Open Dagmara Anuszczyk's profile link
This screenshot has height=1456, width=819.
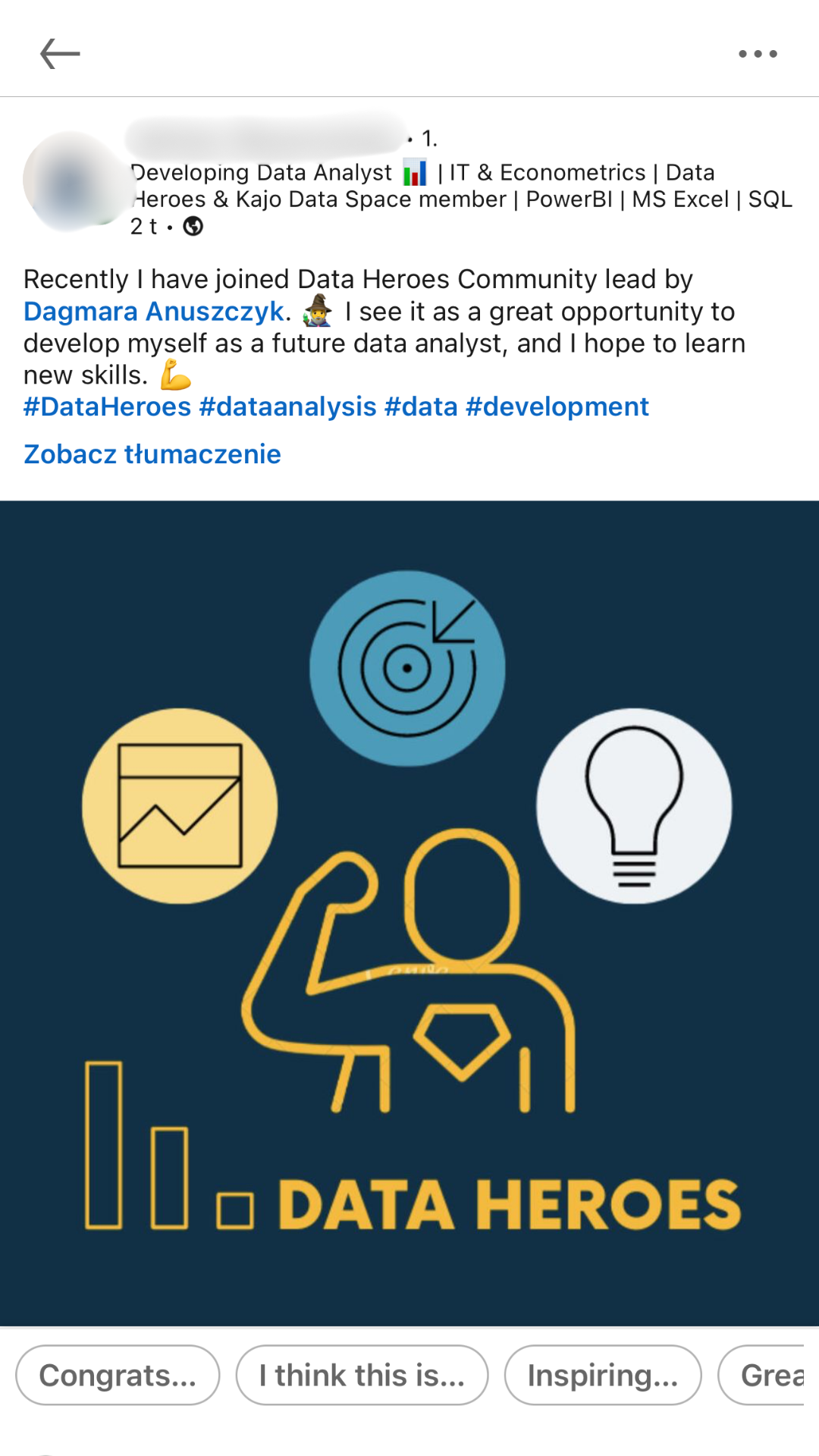154,312
